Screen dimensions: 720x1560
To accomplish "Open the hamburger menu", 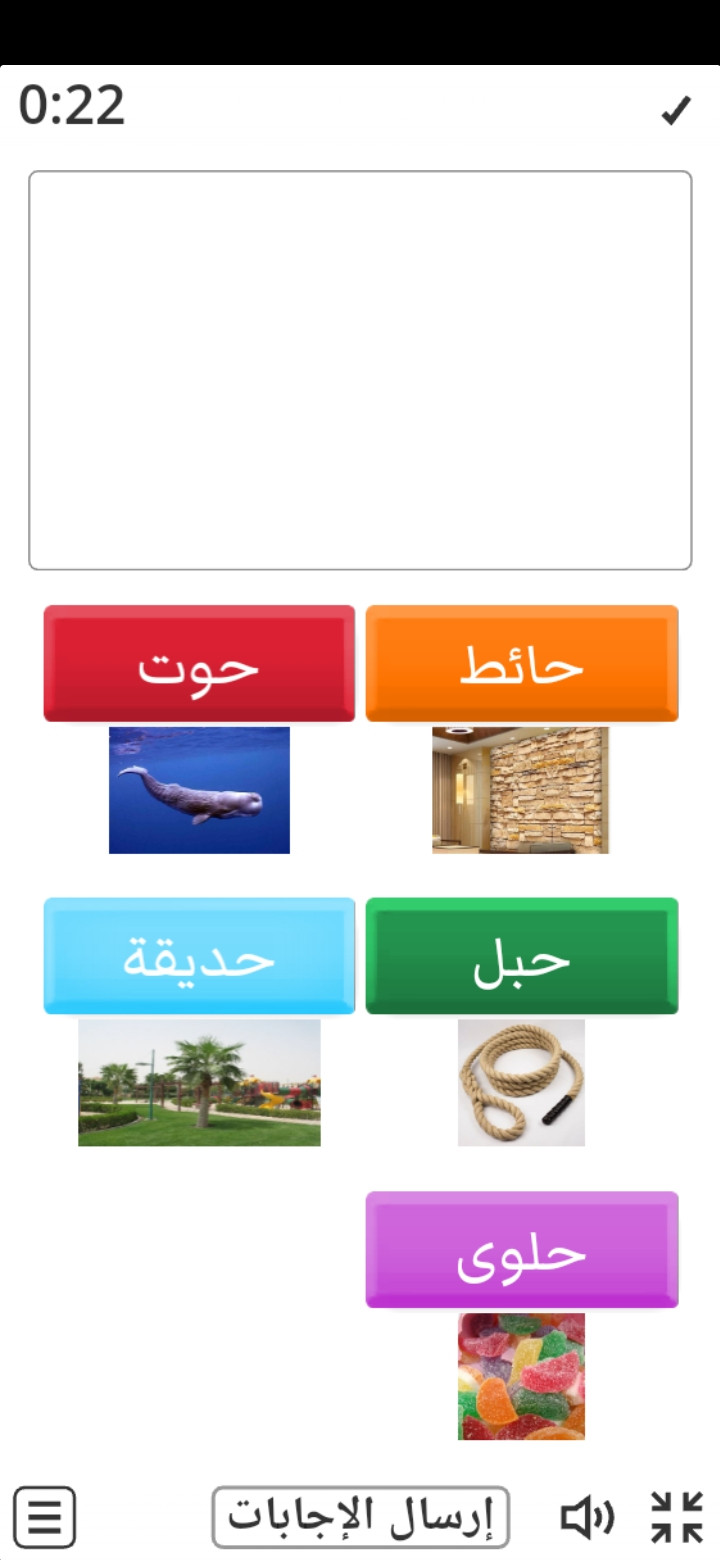I will pyautogui.click(x=44, y=1517).
